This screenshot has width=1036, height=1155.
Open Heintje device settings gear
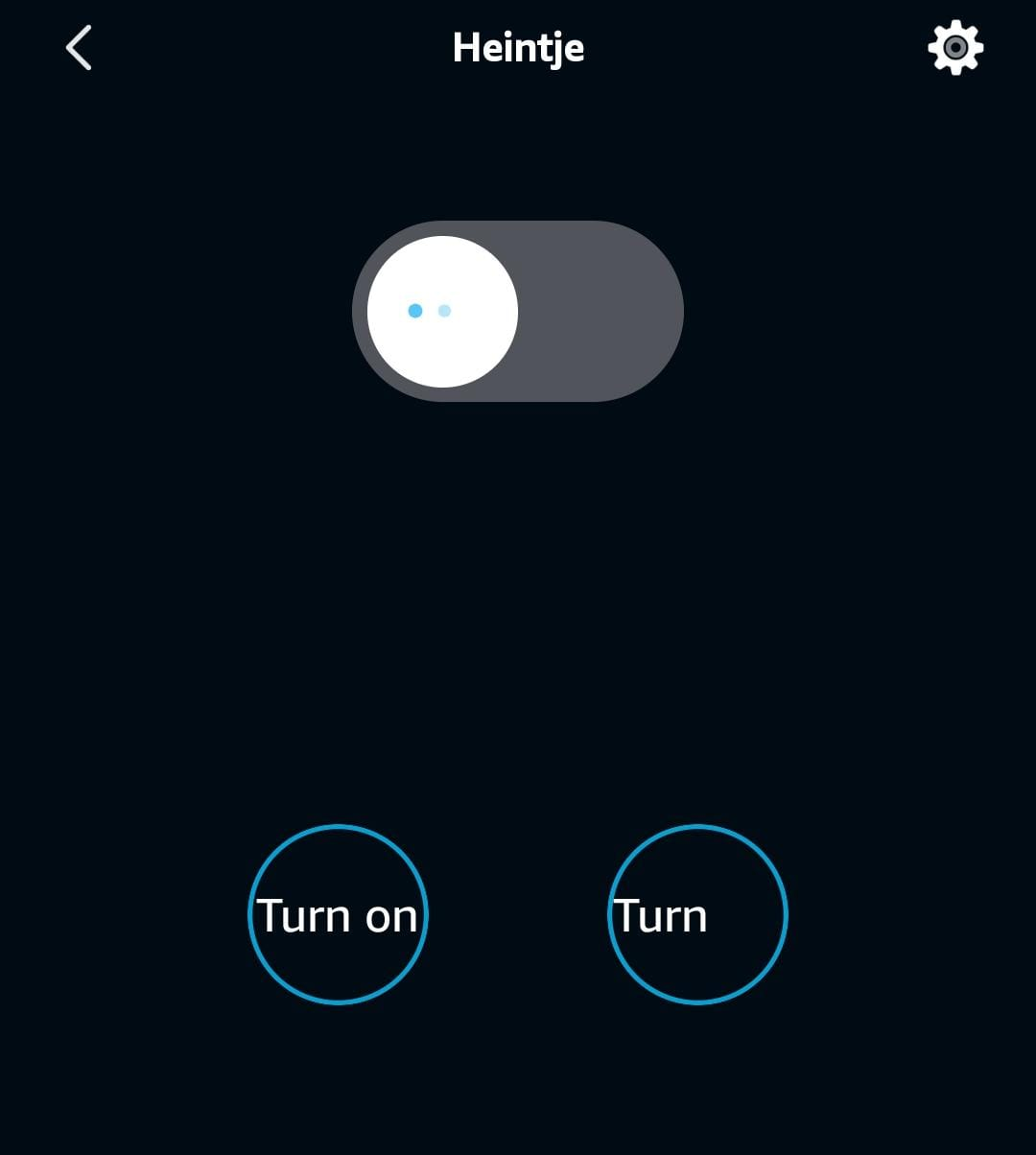tap(955, 48)
